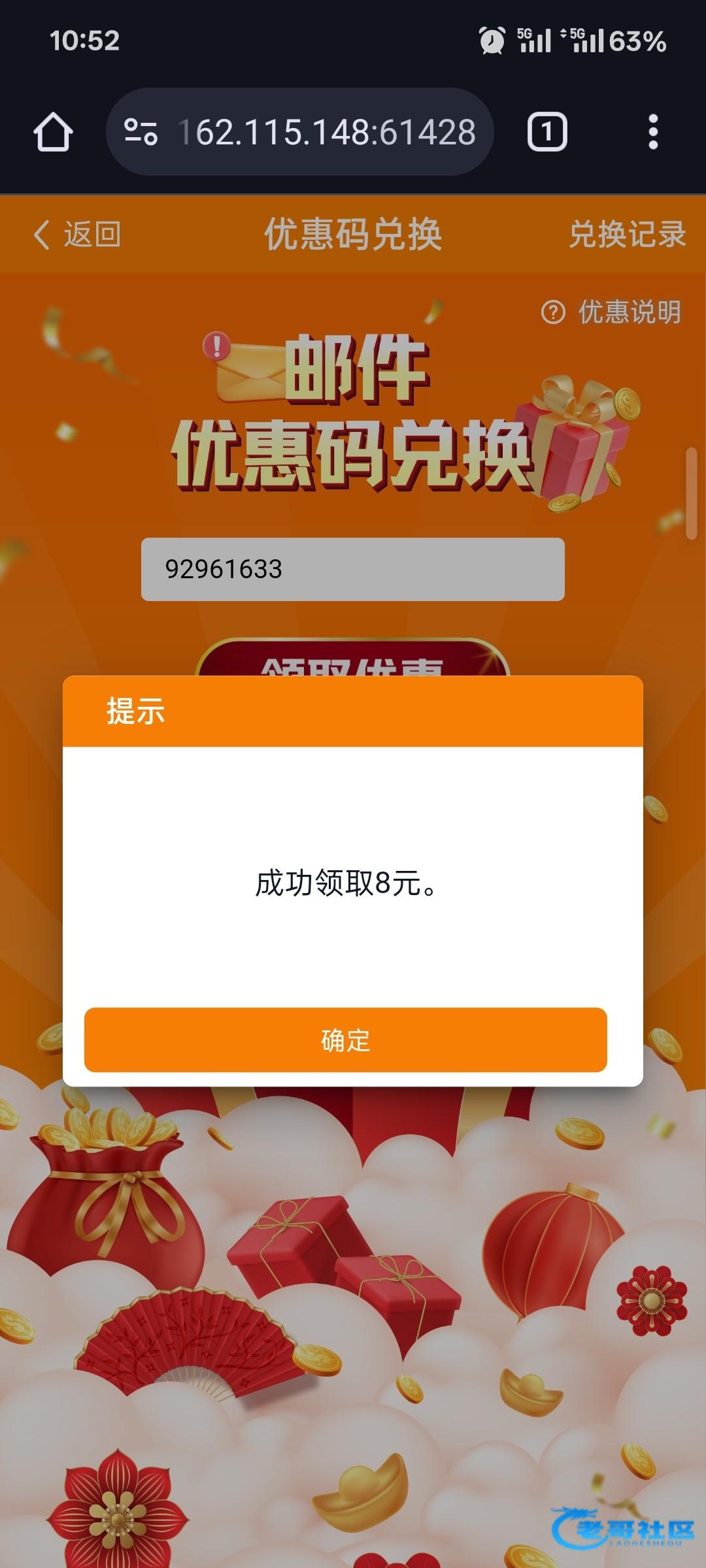Open browser home page
The image size is (706, 1568).
coord(53,132)
